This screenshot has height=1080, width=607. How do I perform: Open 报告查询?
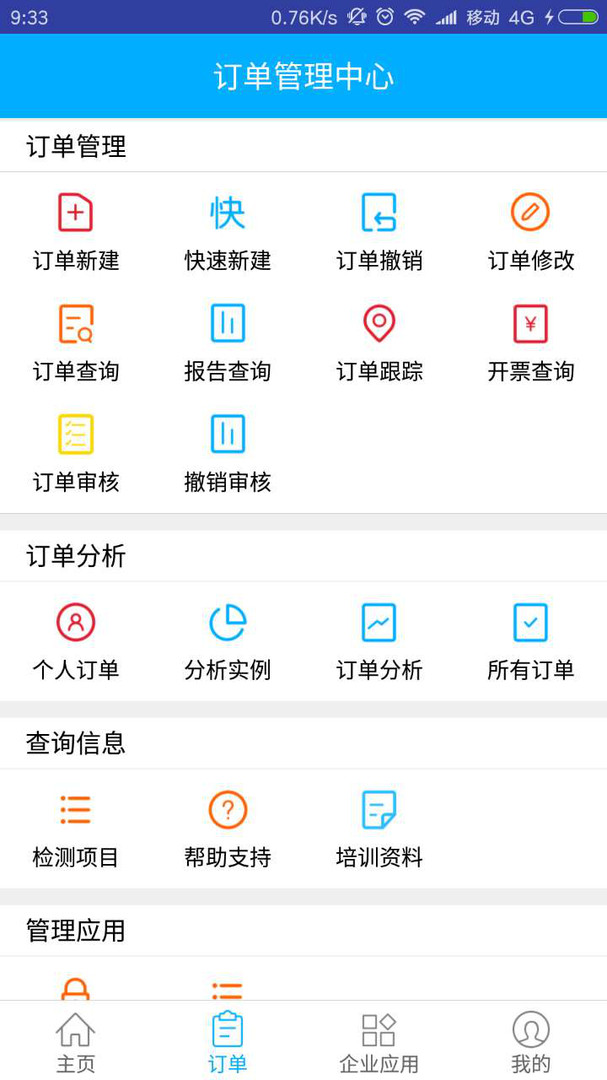(227, 343)
